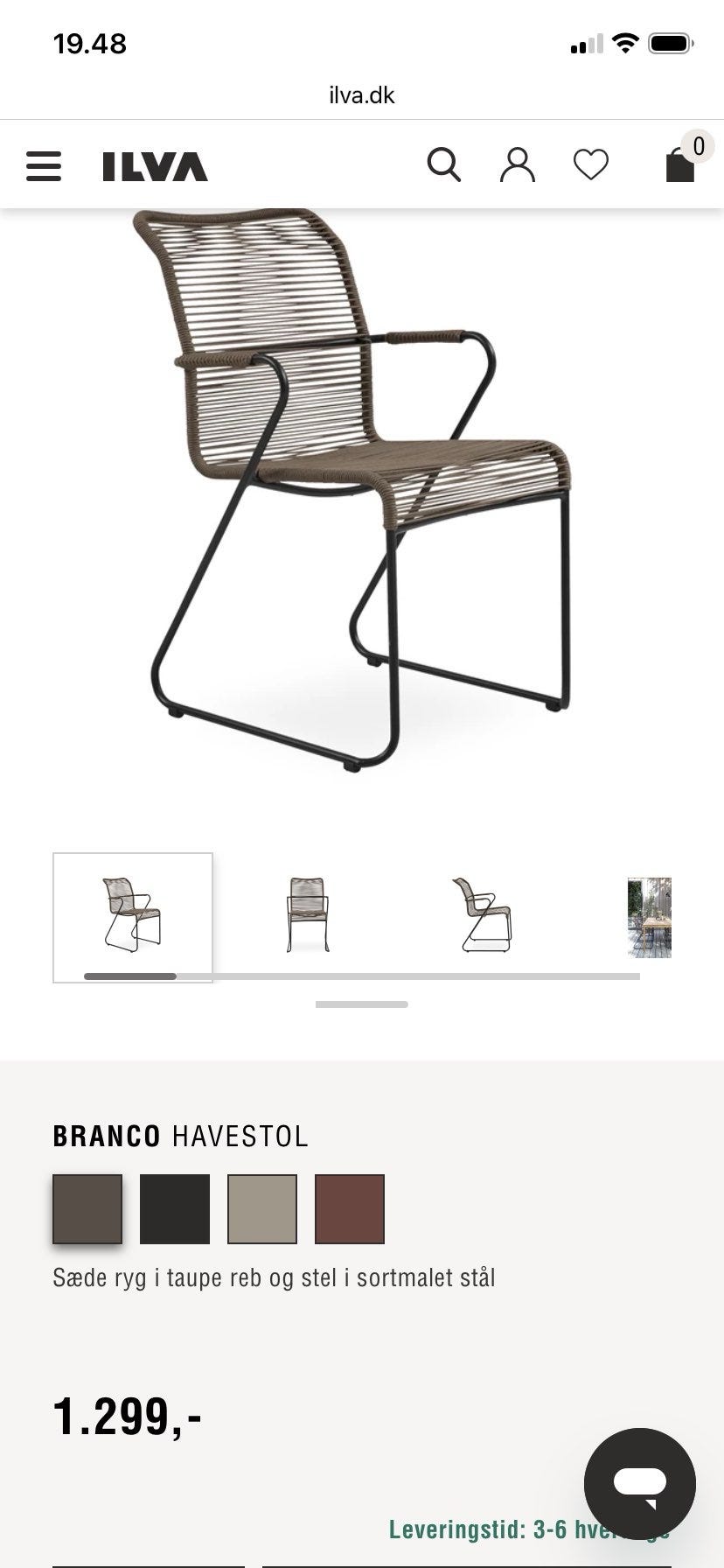
Task: Tap the ilva.dk address bar
Action: click(362, 94)
